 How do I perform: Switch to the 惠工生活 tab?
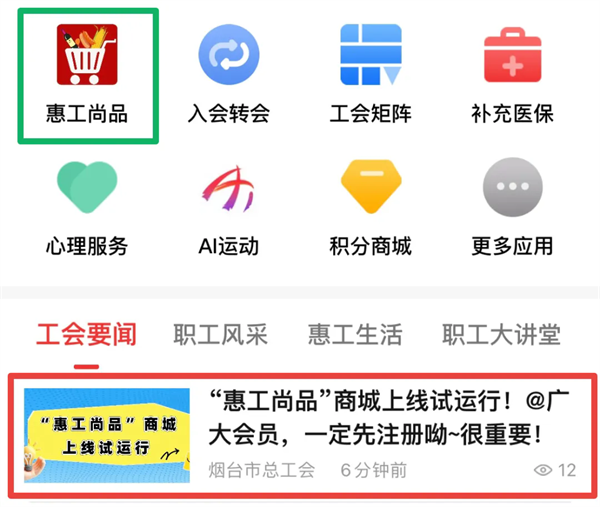tap(356, 334)
